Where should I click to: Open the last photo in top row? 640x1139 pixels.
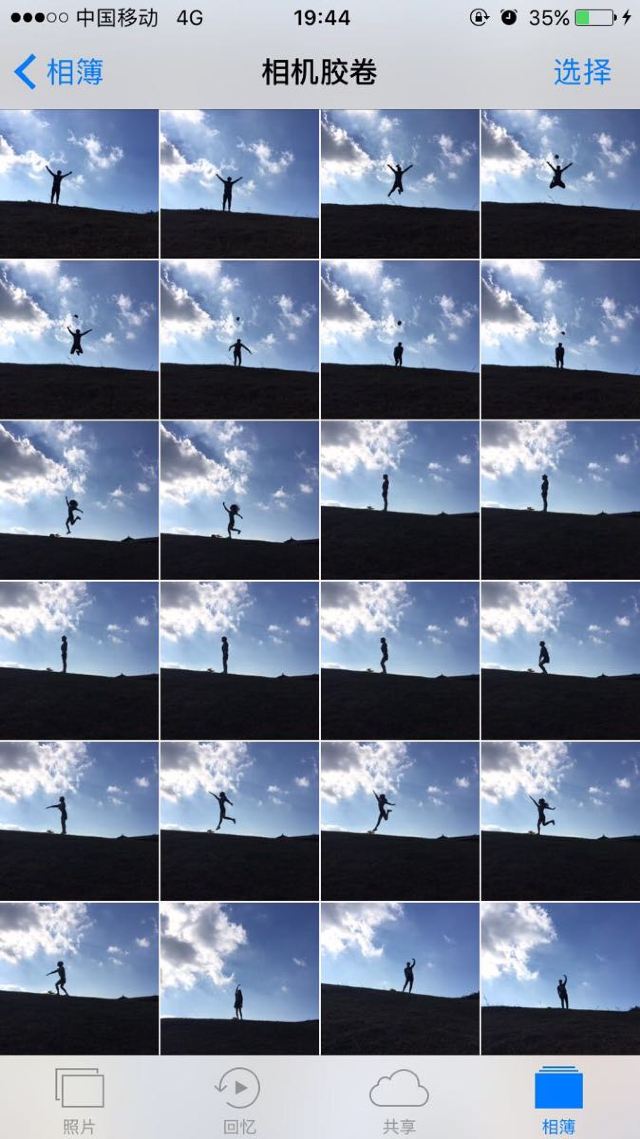coord(560,184)
